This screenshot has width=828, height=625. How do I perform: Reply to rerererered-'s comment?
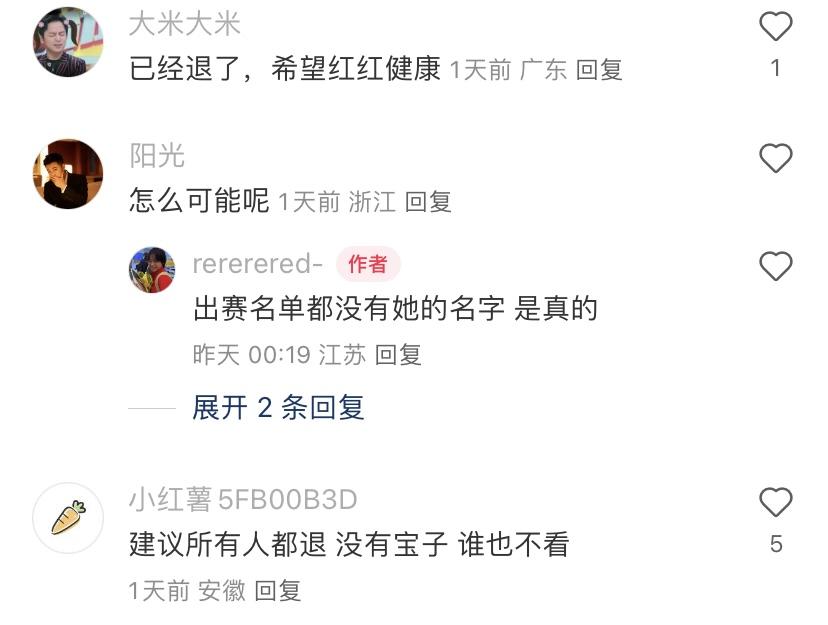397,354
